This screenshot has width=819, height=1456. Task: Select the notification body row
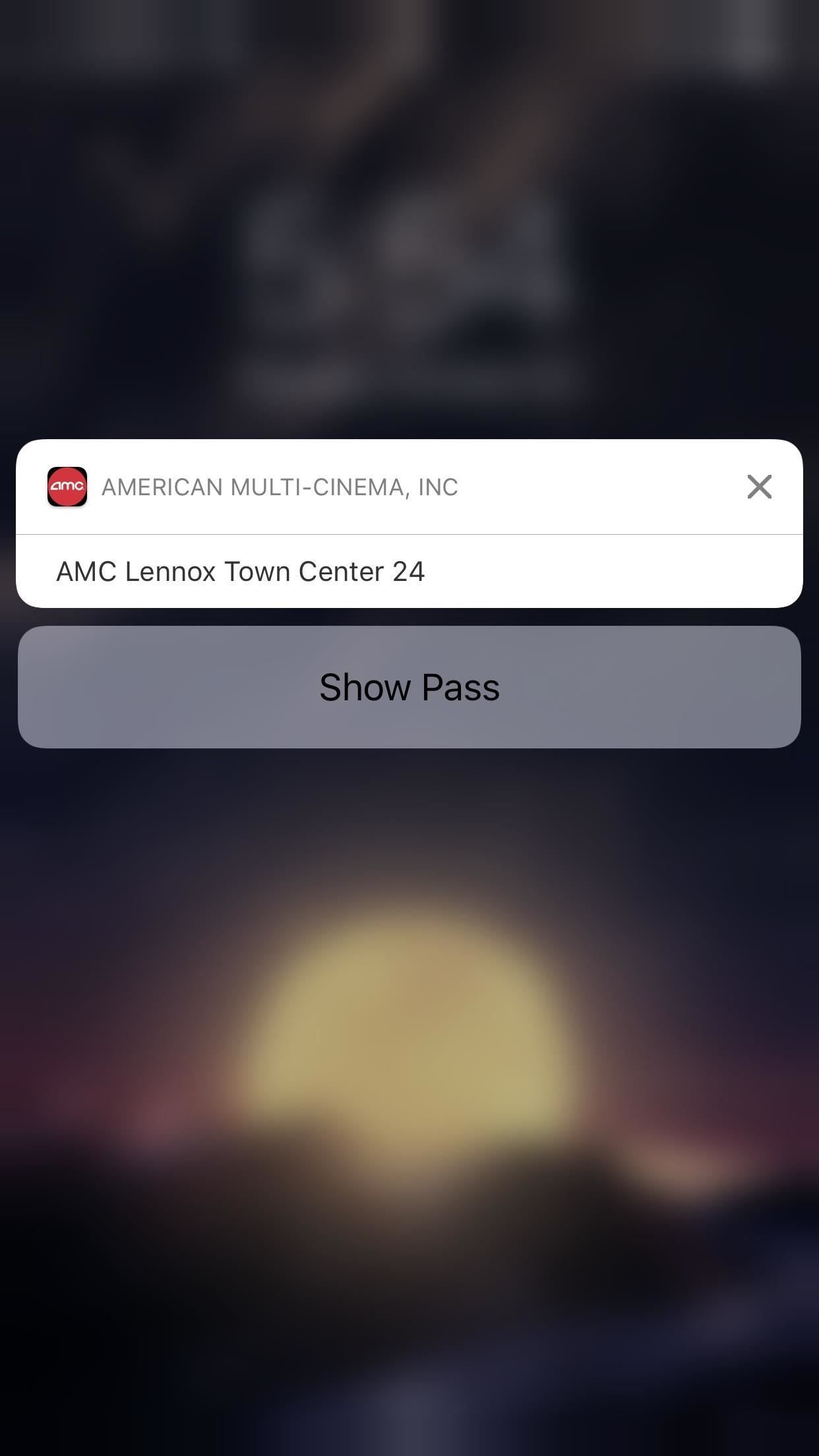[409, 571]
